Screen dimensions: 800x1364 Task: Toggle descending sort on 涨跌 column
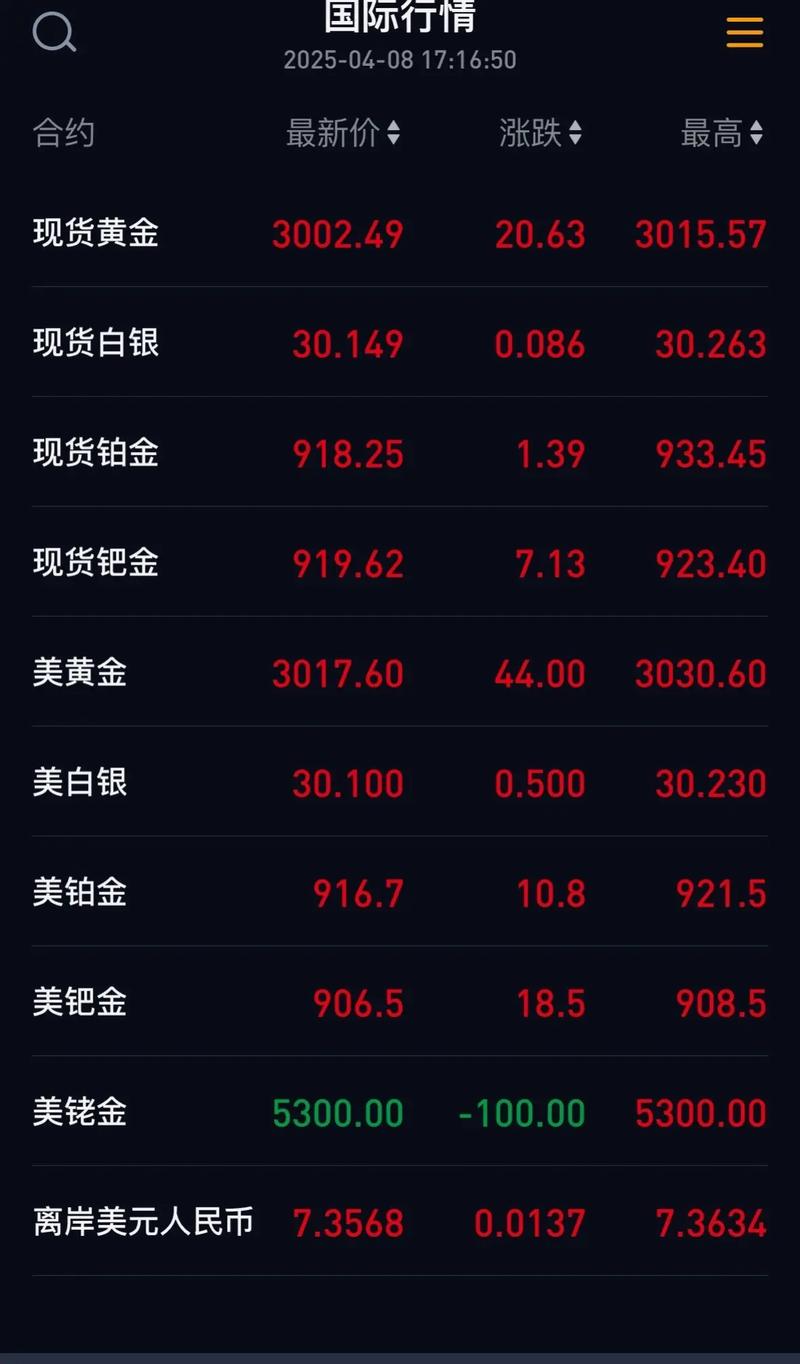pyautogui.click(x=578, y=133)
